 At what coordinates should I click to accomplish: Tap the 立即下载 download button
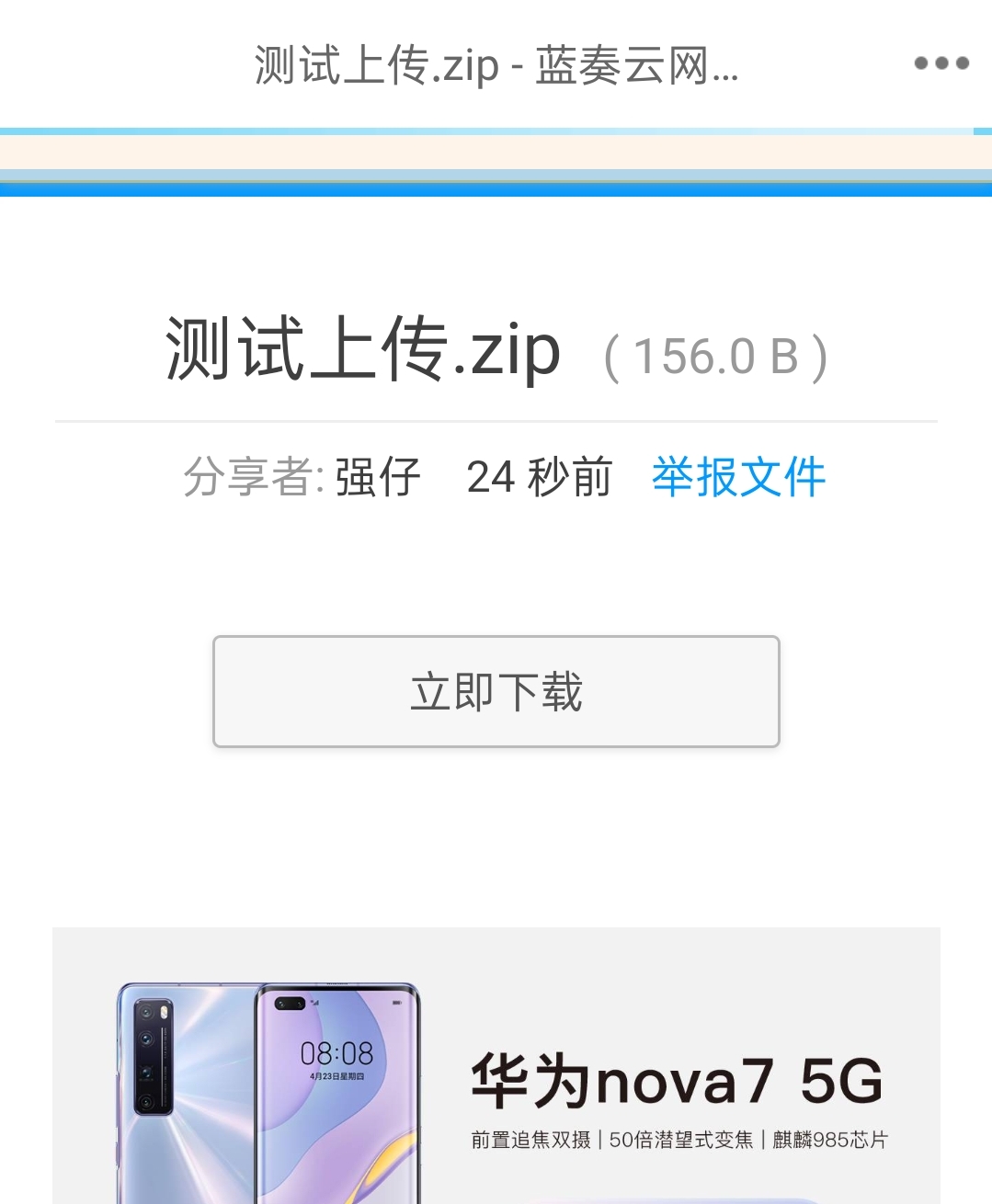(496, 691)
